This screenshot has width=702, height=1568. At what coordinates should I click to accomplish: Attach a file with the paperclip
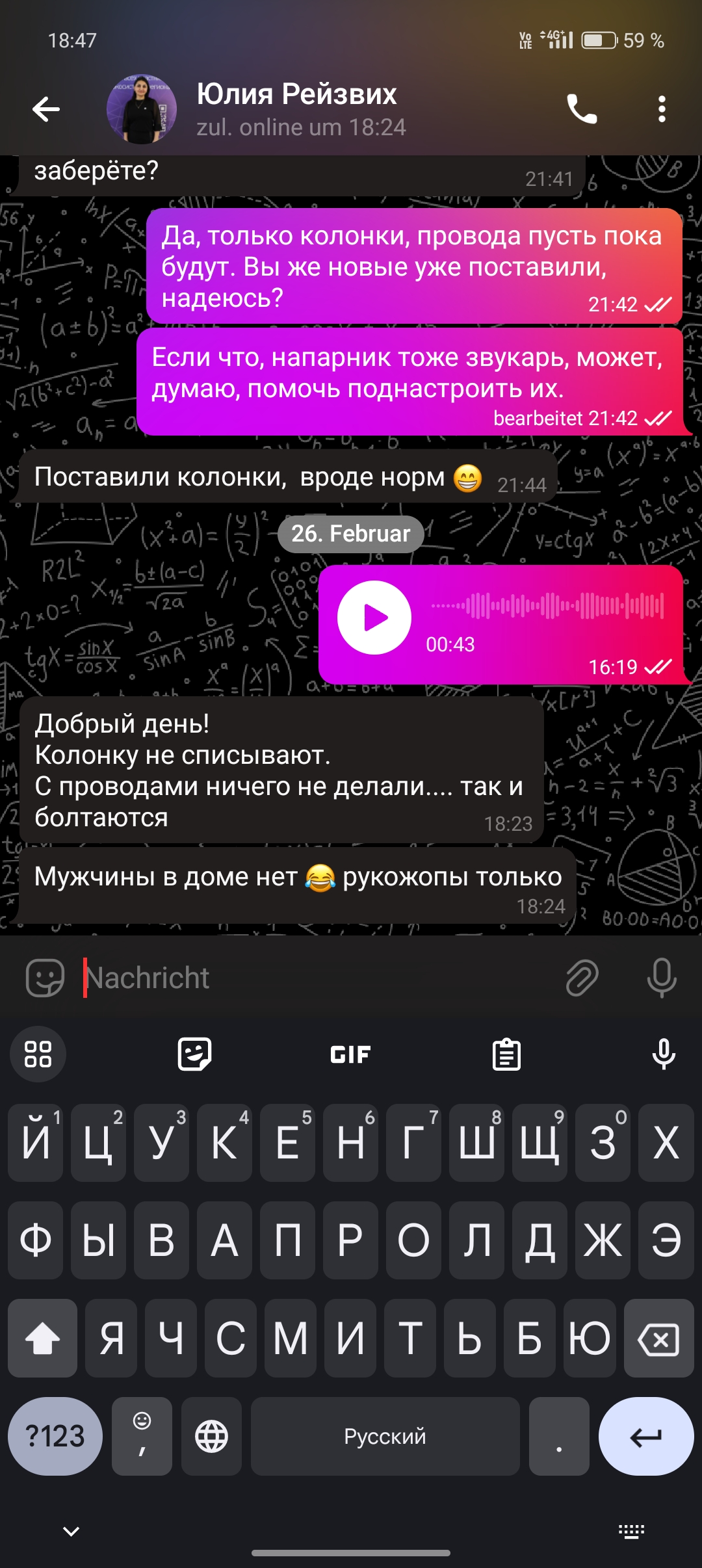[582, 978]
